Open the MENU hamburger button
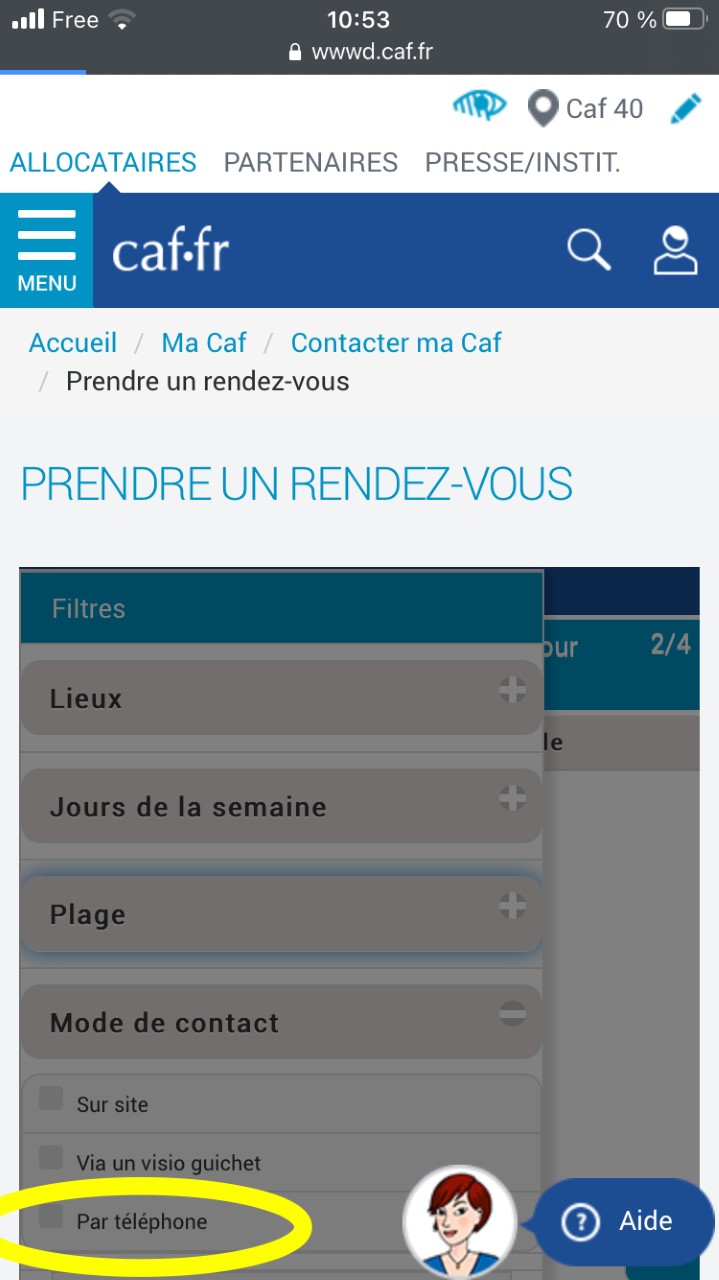 [46, 250]
